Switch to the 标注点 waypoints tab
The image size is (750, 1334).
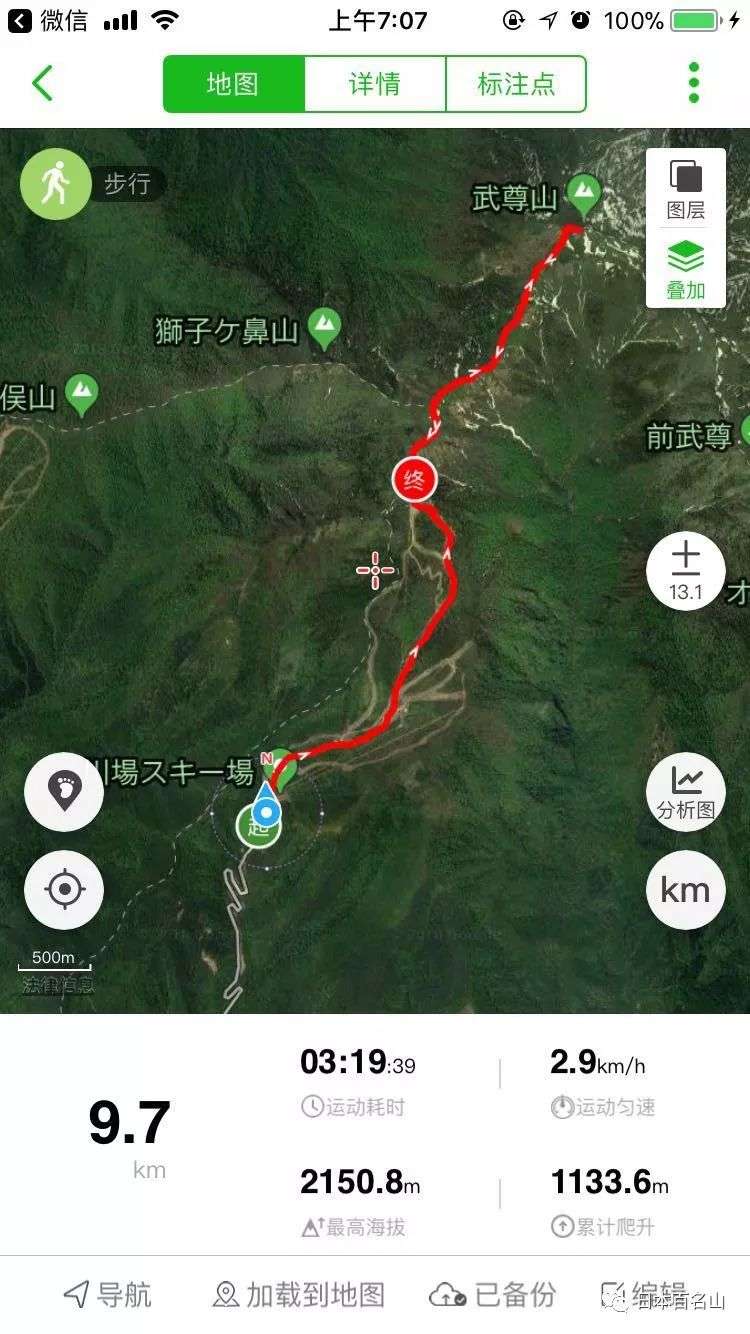coord(516,84)
